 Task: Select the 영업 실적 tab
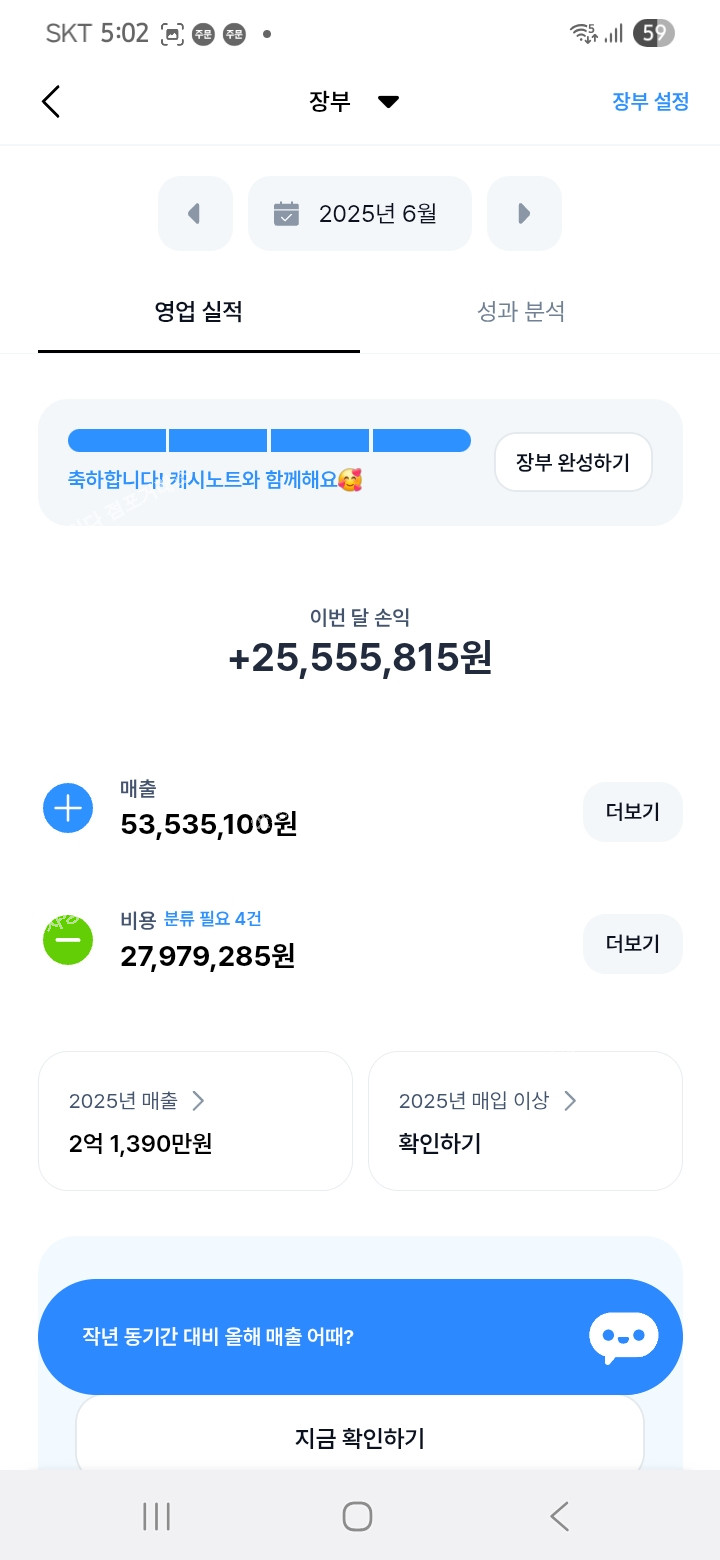(199, 312)
